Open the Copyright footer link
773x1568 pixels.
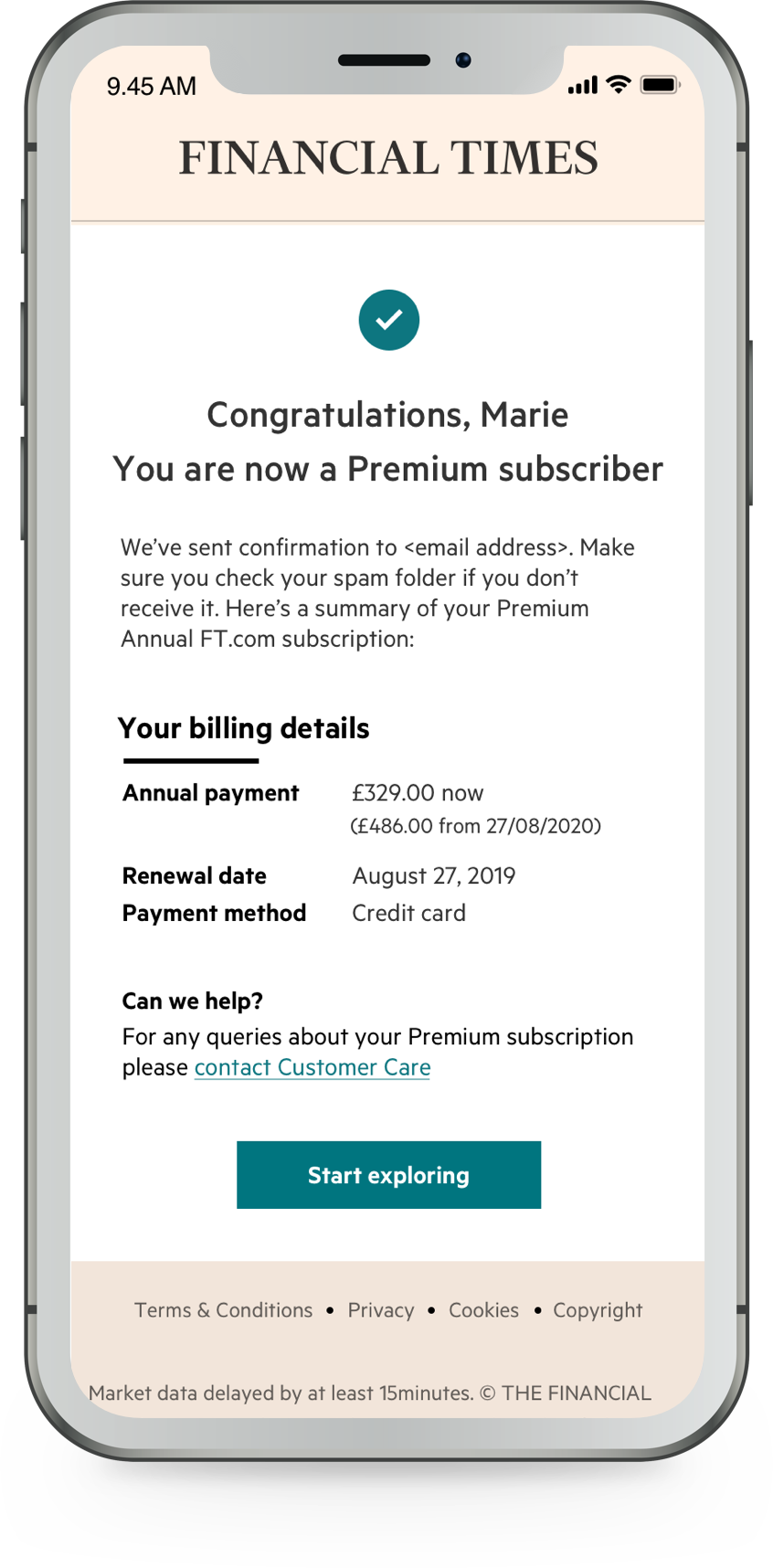pos(598,1310)
